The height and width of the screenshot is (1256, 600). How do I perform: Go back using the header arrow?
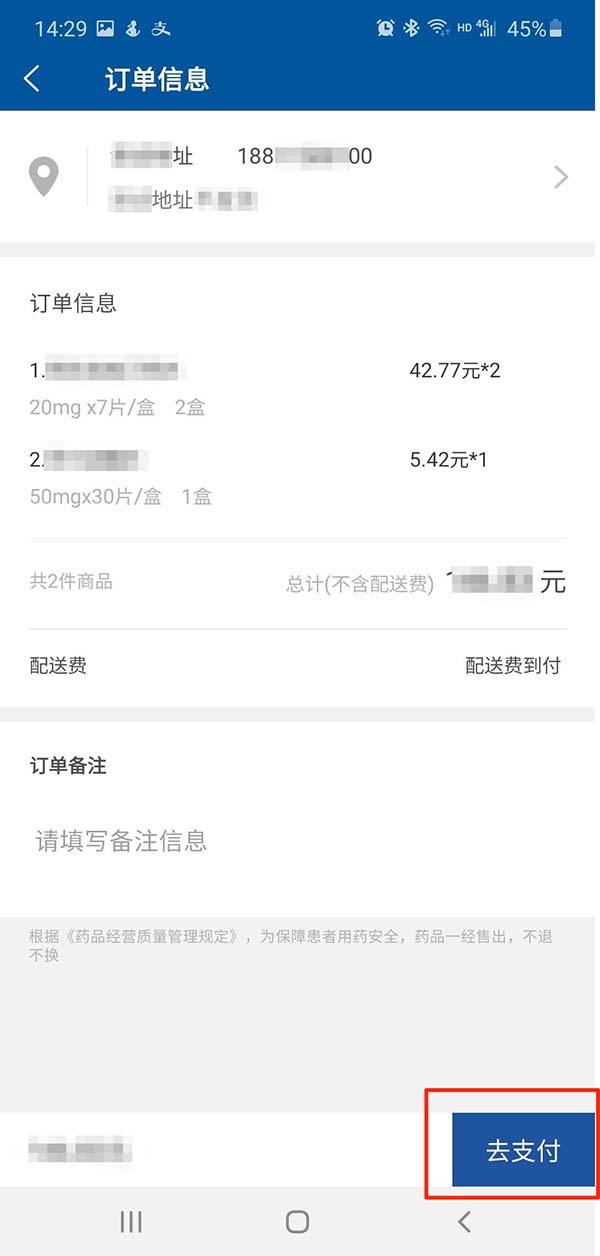coord(32,79)
